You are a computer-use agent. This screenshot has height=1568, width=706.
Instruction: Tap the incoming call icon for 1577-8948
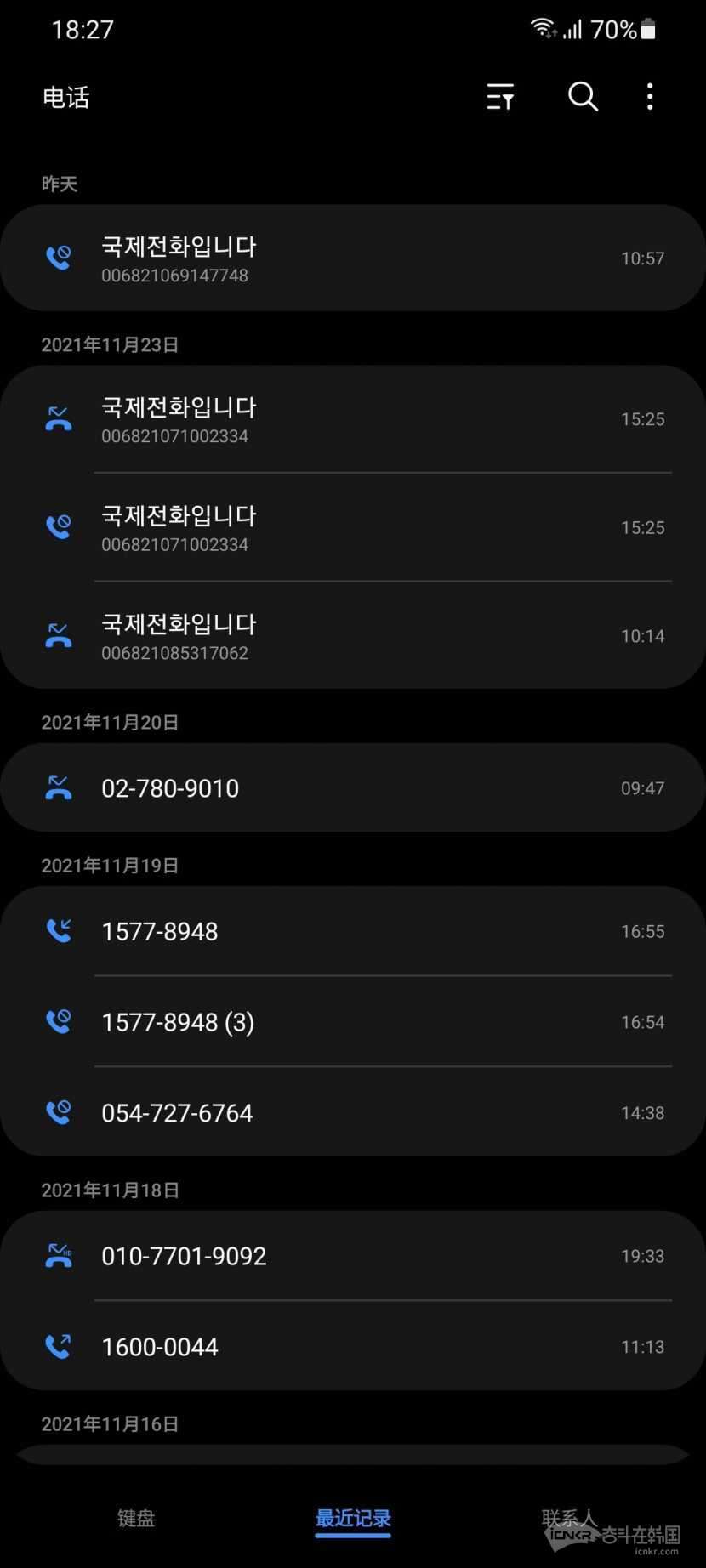[x=58, y=930]
